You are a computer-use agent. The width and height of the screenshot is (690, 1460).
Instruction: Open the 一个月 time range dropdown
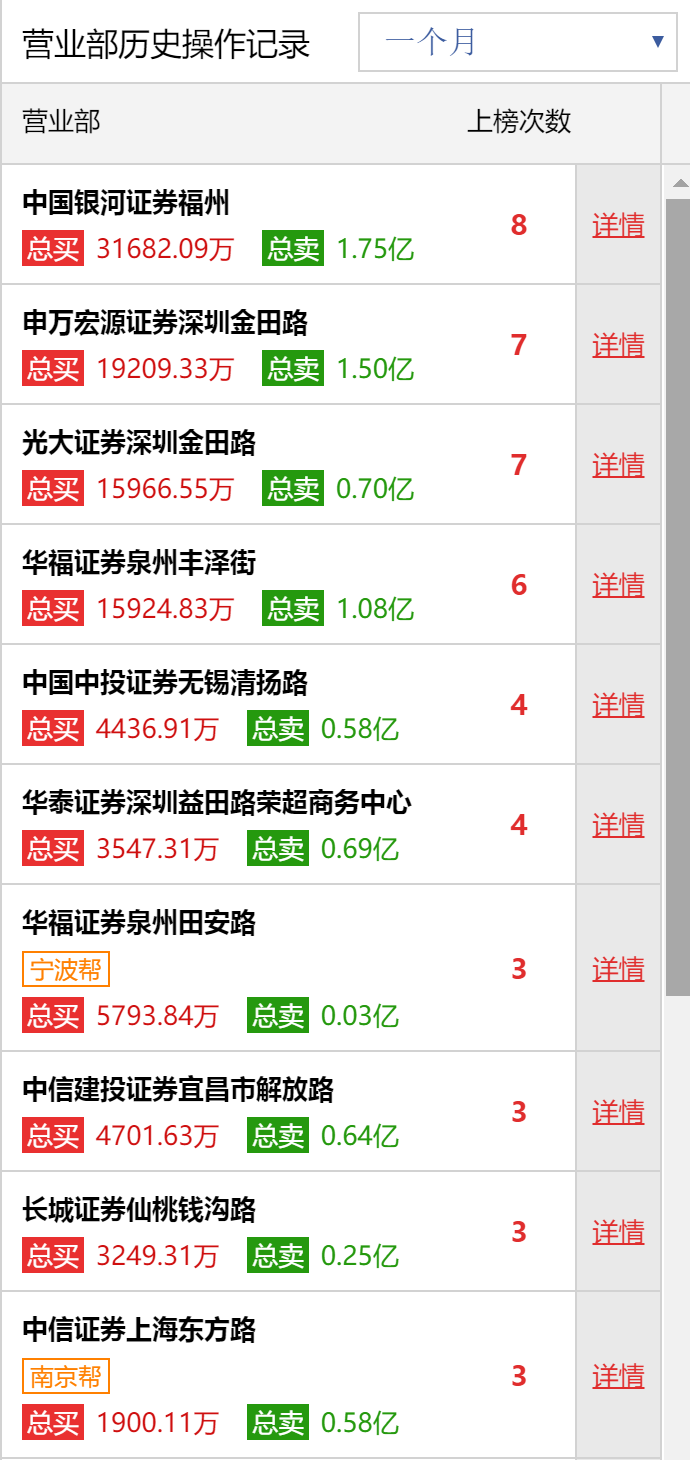coord(518,42)
